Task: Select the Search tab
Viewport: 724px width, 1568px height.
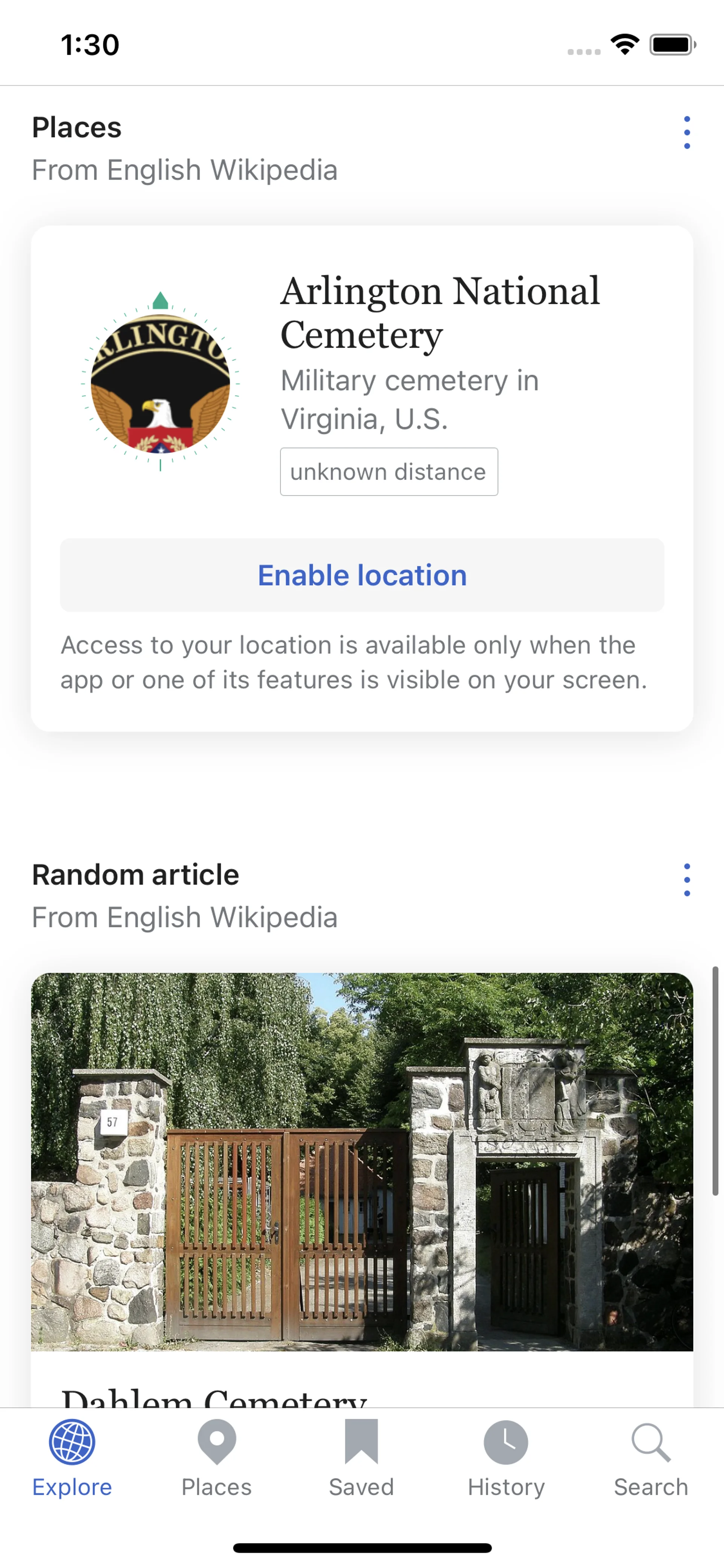Action: (x=651, y=1459)
